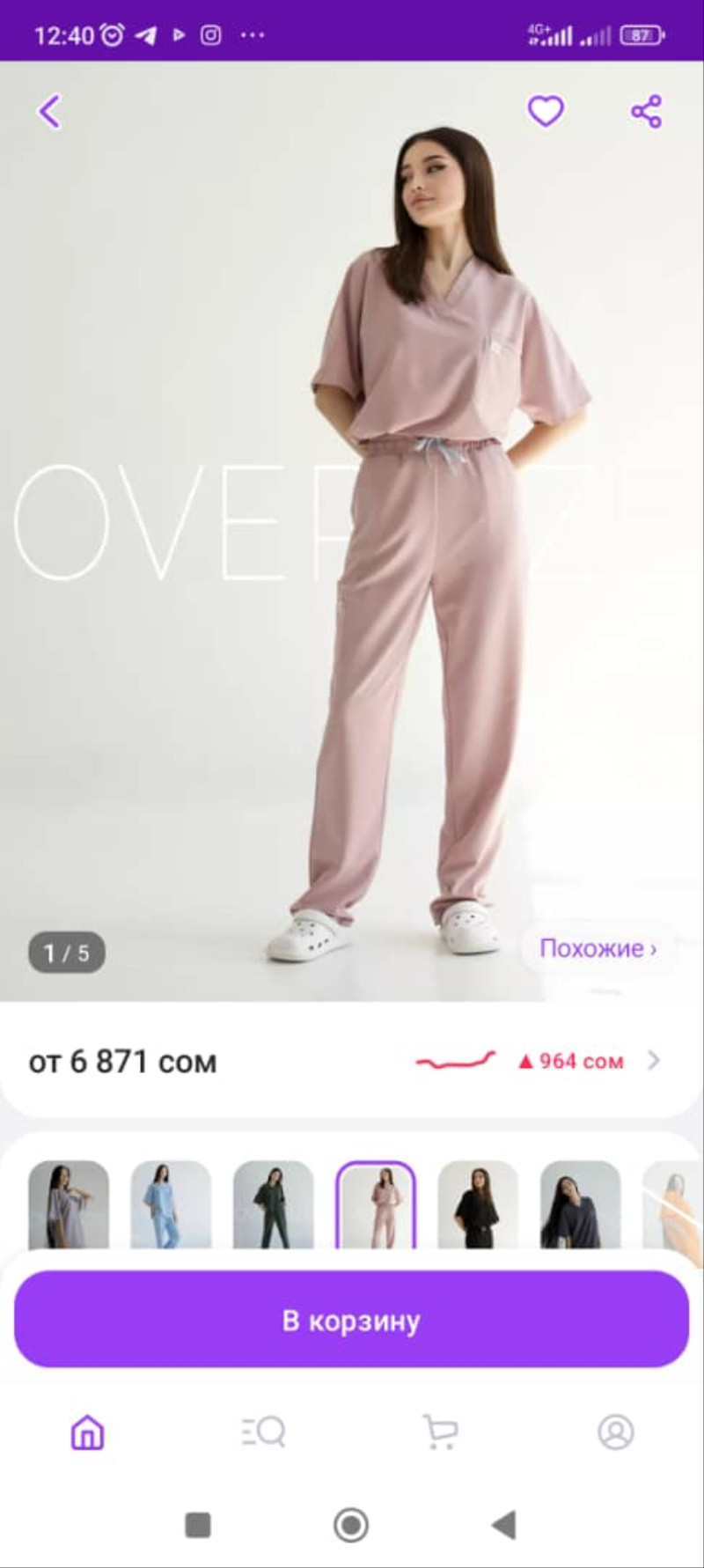
Task: Tap the system back triangle
Action: pyautogui.click(x=504, y=1525)
